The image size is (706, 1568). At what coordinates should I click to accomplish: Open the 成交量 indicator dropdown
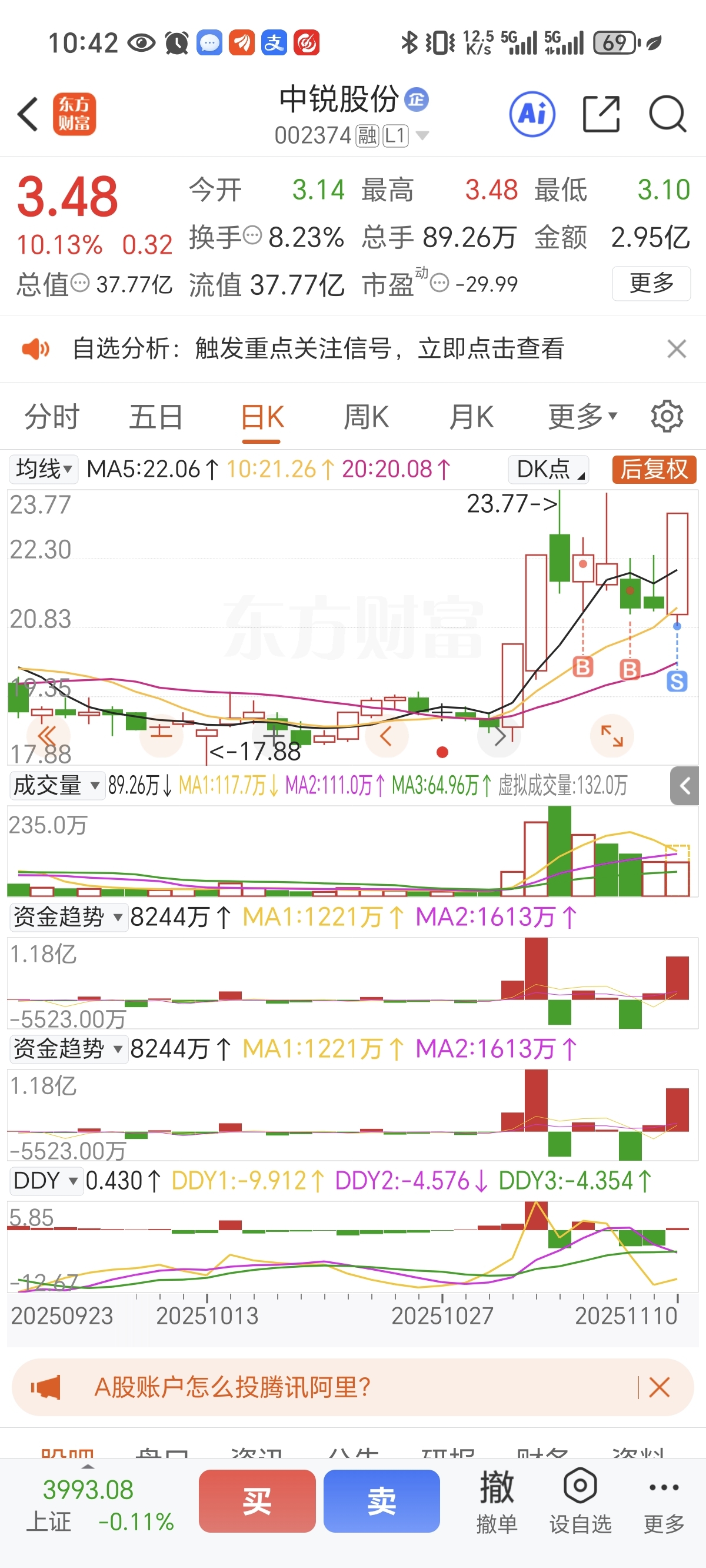click(56, 786)
